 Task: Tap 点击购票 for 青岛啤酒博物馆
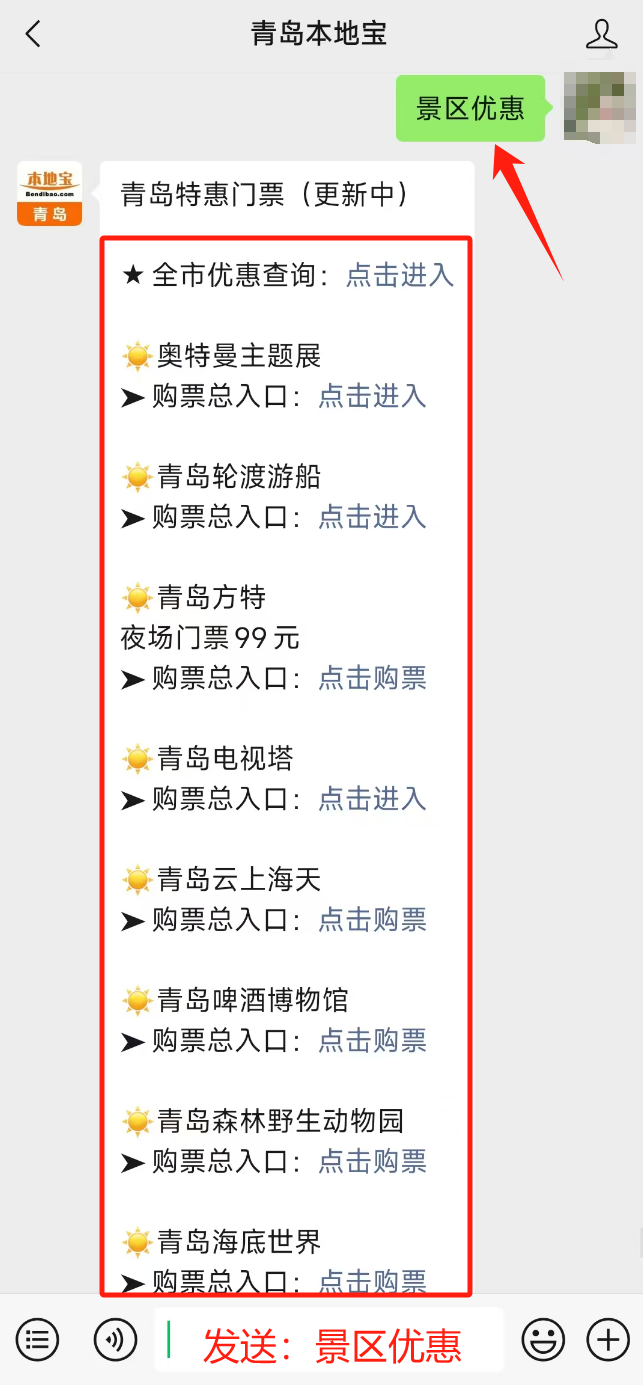pyautogui.click(x=372, y=1041)
